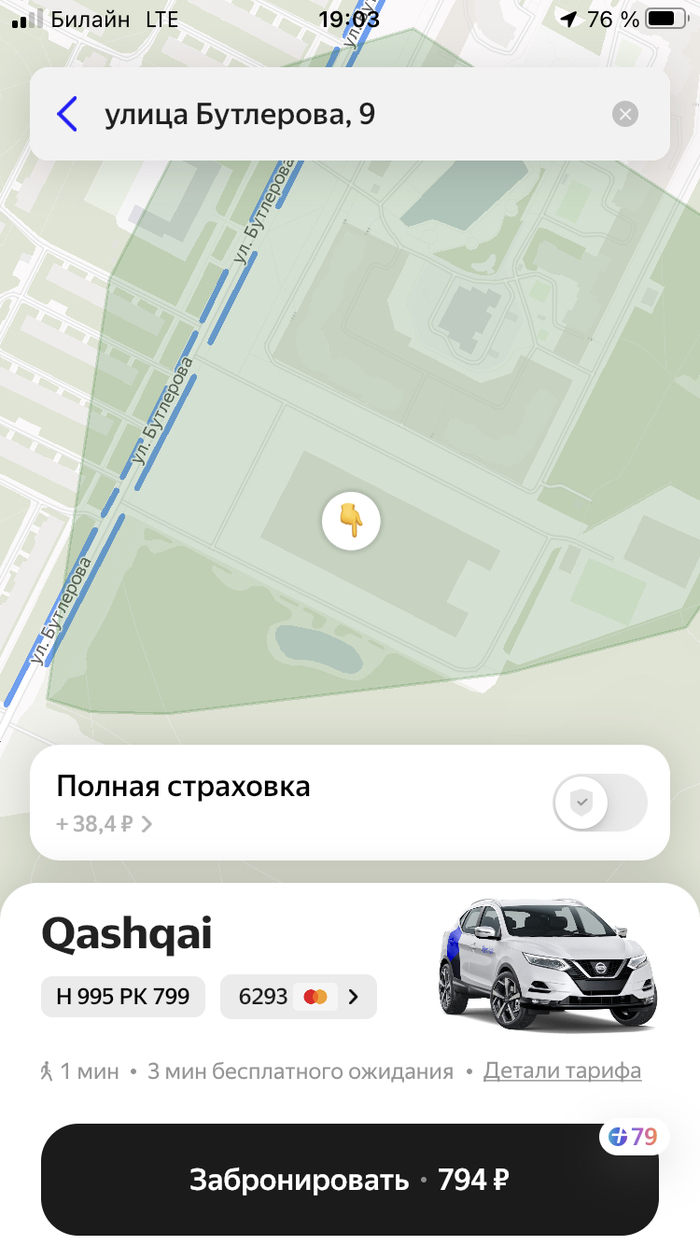
Task: Open Детали тарифа link
Action: (x=562, y=1071)
